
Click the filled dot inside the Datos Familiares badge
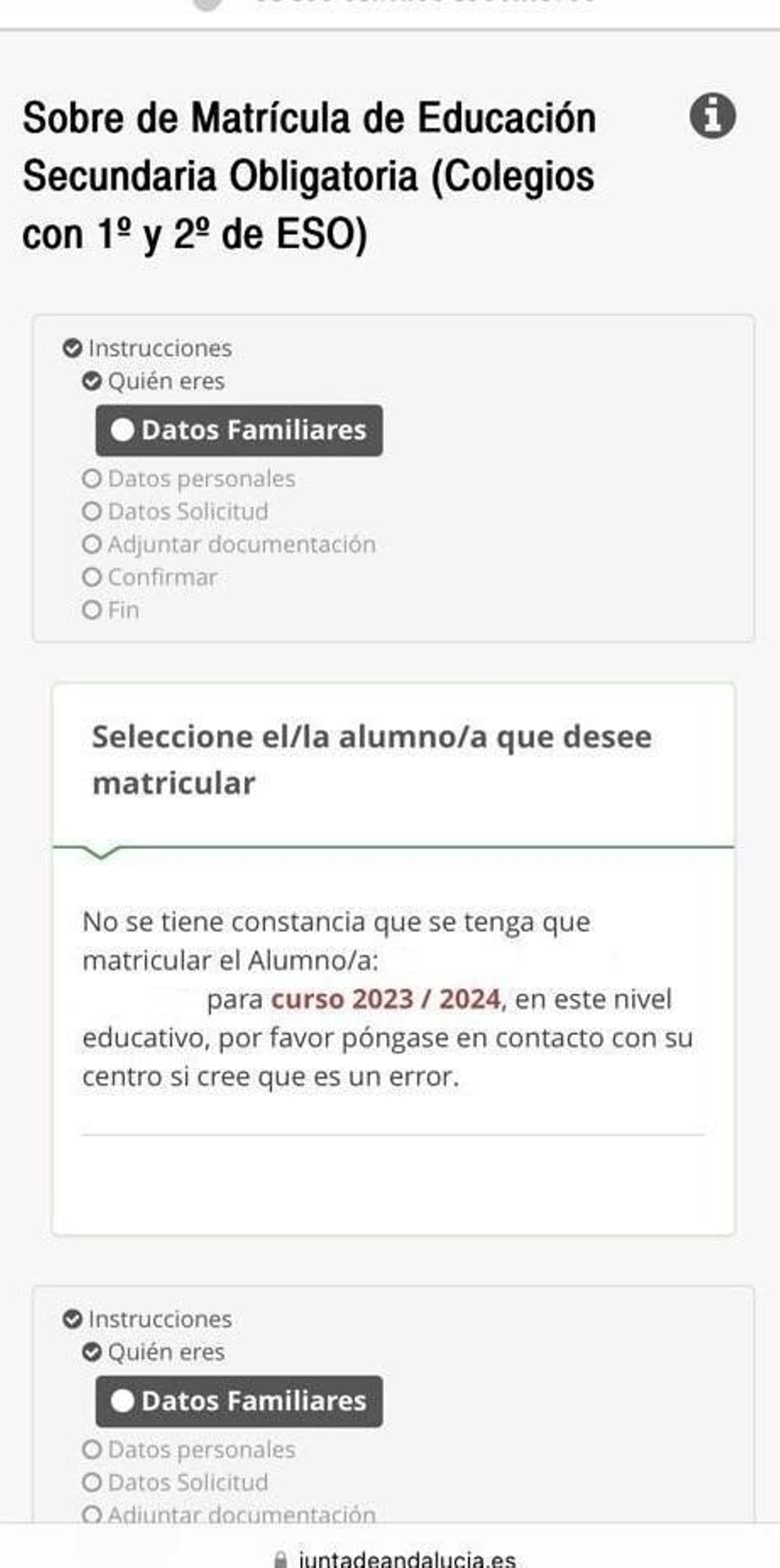pos(124,430)
